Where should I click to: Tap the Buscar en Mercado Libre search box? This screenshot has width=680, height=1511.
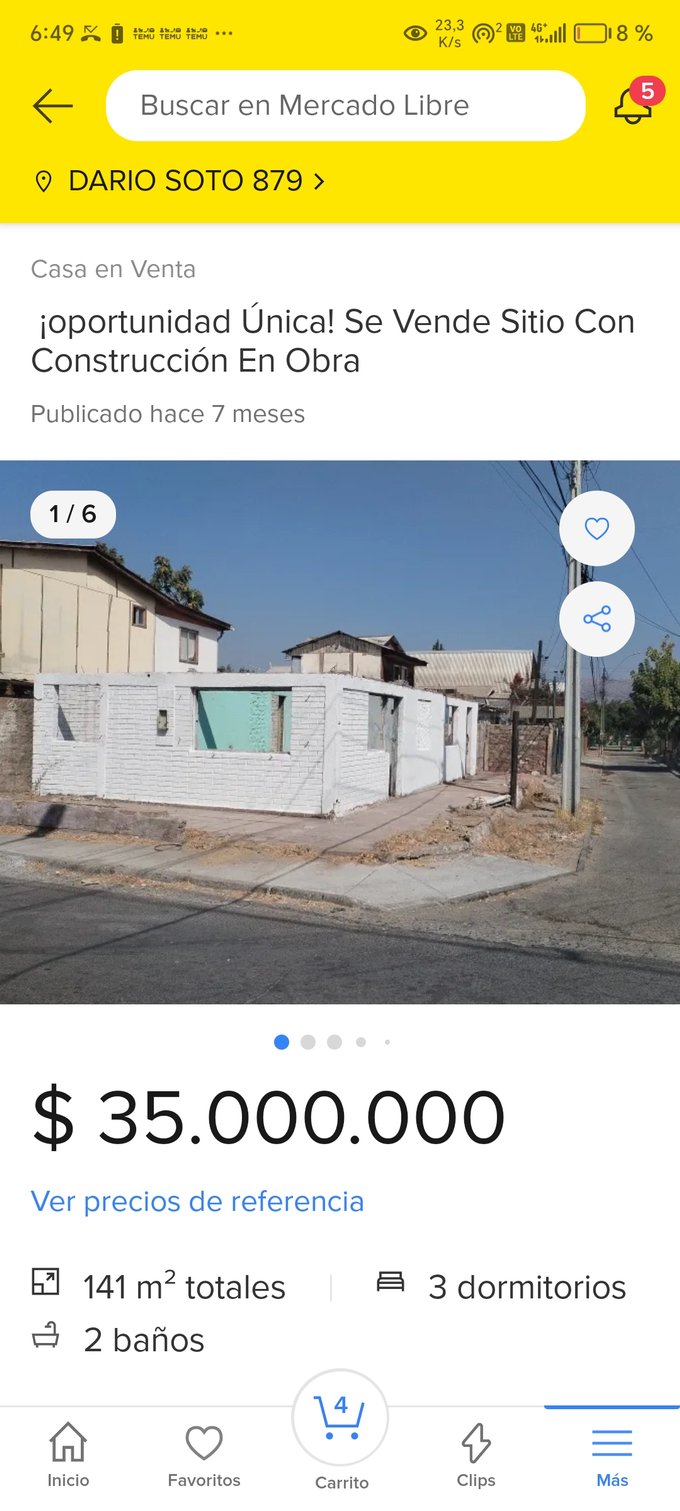click(345, 106)
